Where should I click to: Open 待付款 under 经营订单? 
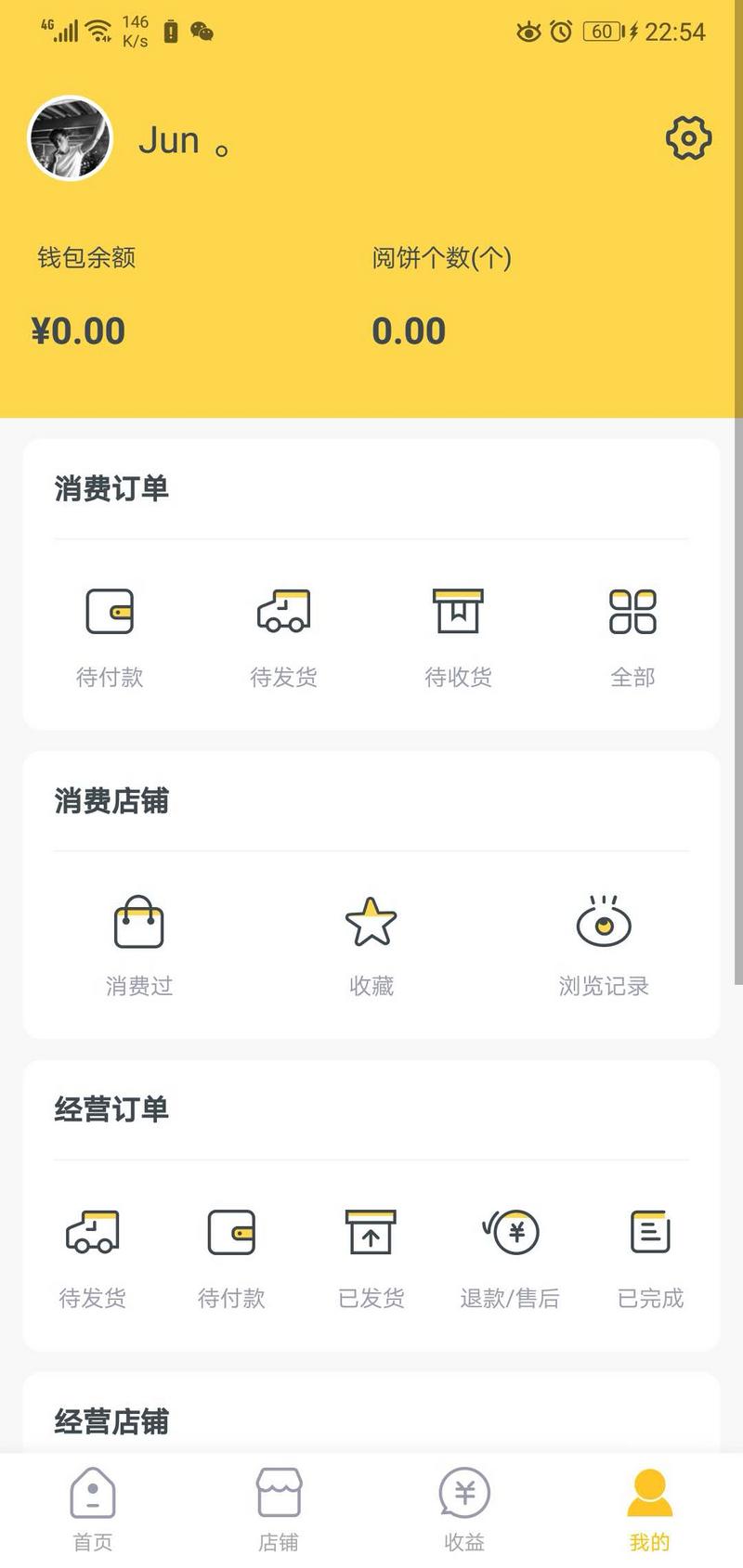pos(231,1257)
